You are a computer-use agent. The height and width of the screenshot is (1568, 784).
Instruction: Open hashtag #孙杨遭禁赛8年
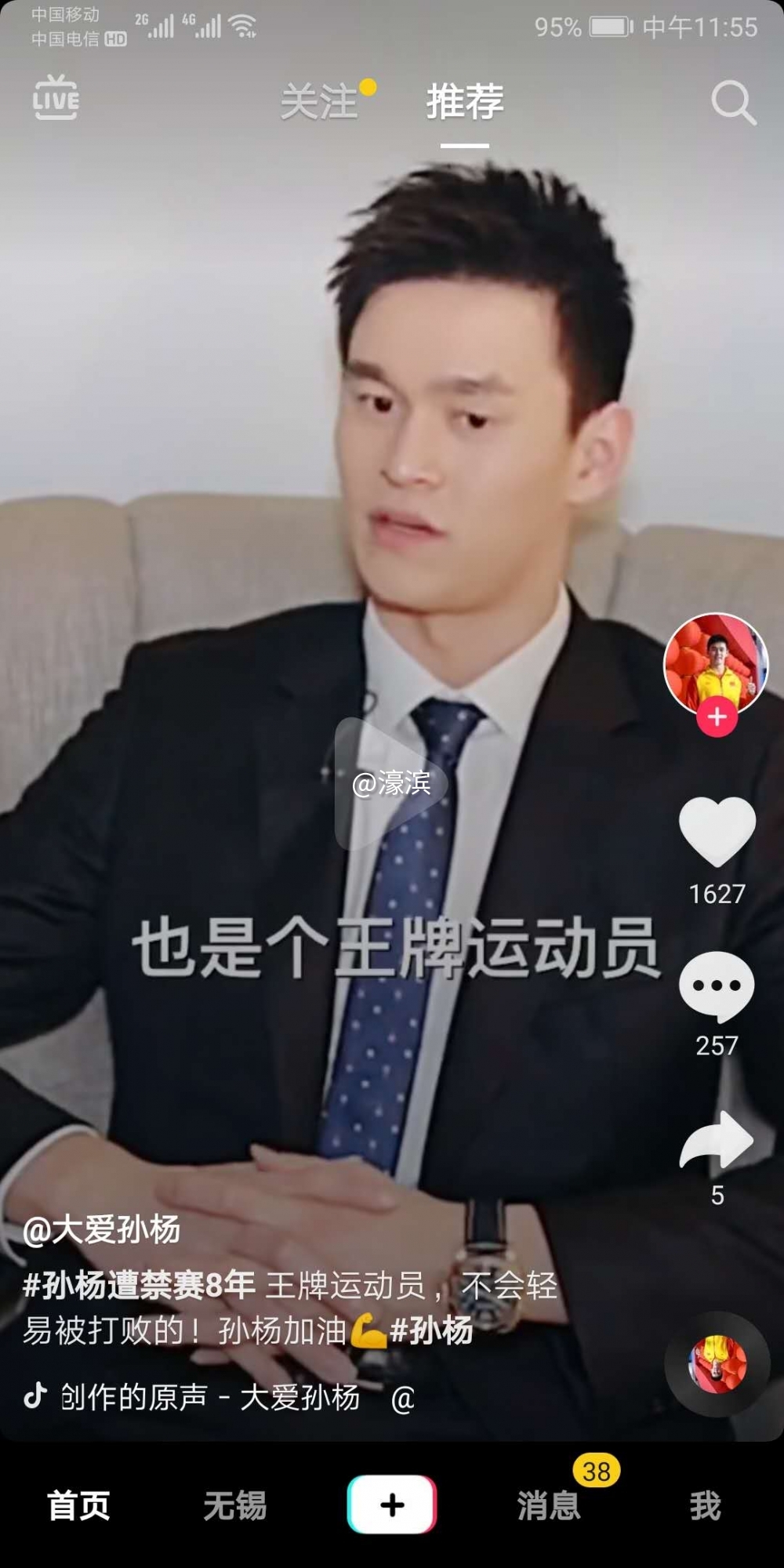point(140,1286)
